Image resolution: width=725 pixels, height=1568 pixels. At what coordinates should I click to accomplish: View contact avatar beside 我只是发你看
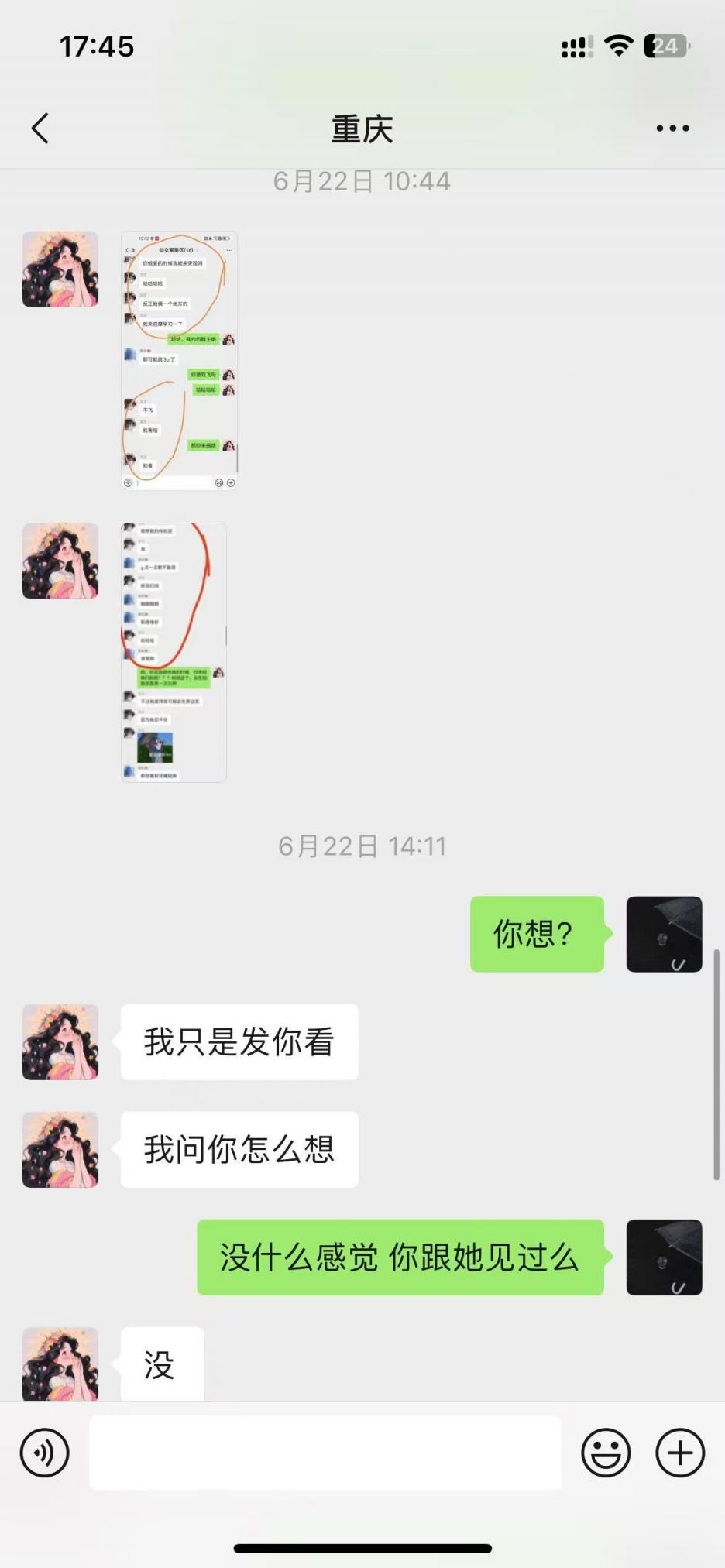[60, 1042]
